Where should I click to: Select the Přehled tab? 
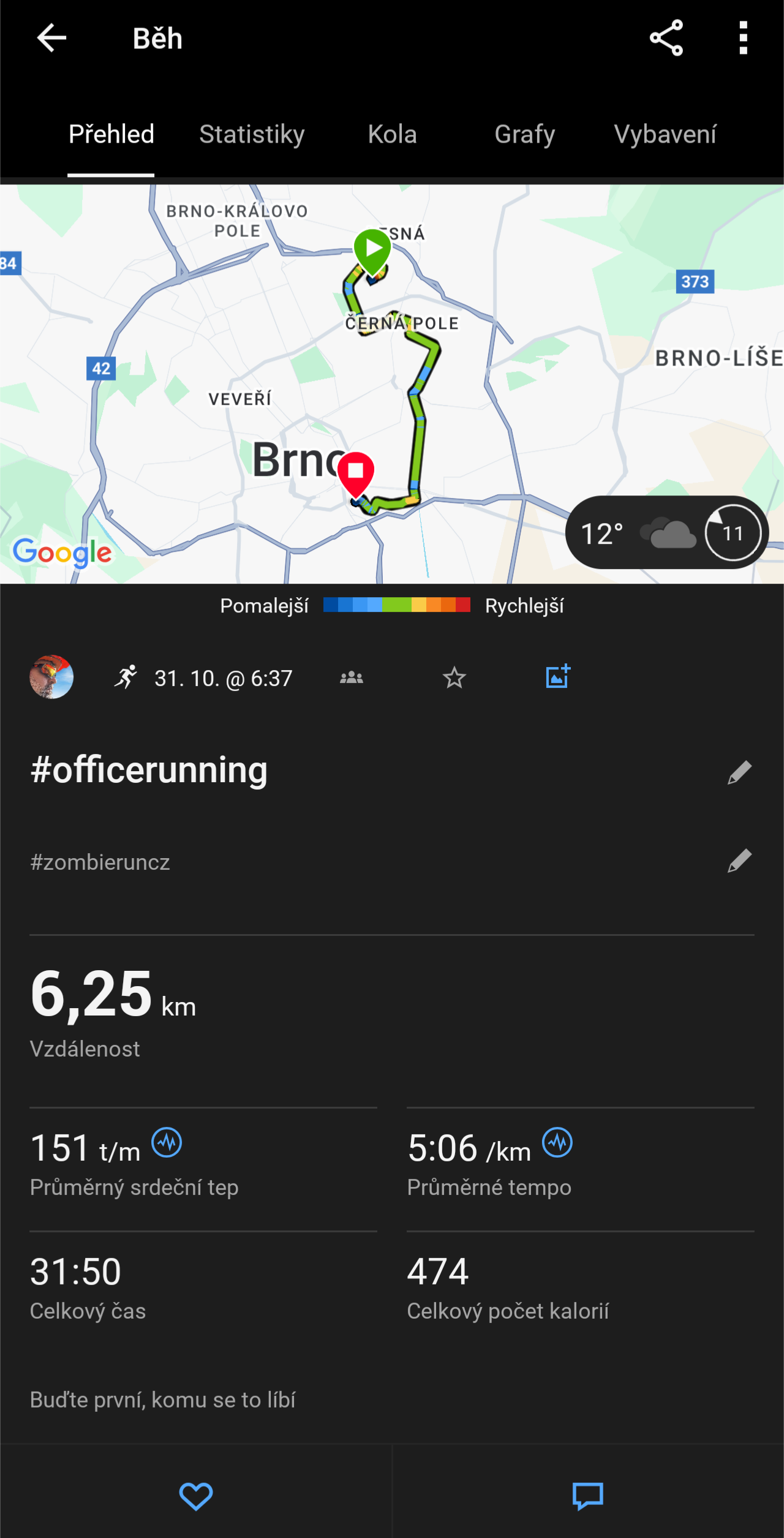point(111,134)
